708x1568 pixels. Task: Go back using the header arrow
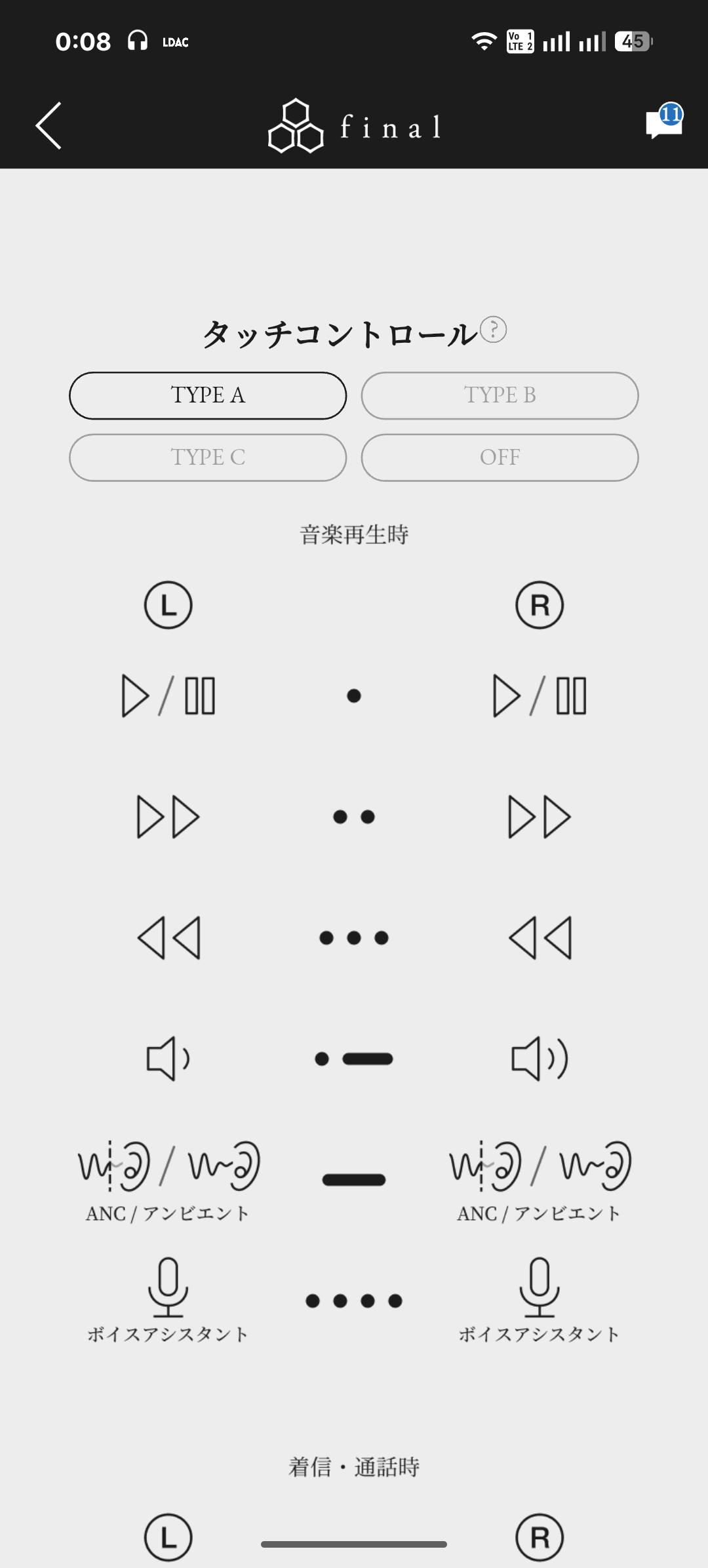(x=49, y=125)
